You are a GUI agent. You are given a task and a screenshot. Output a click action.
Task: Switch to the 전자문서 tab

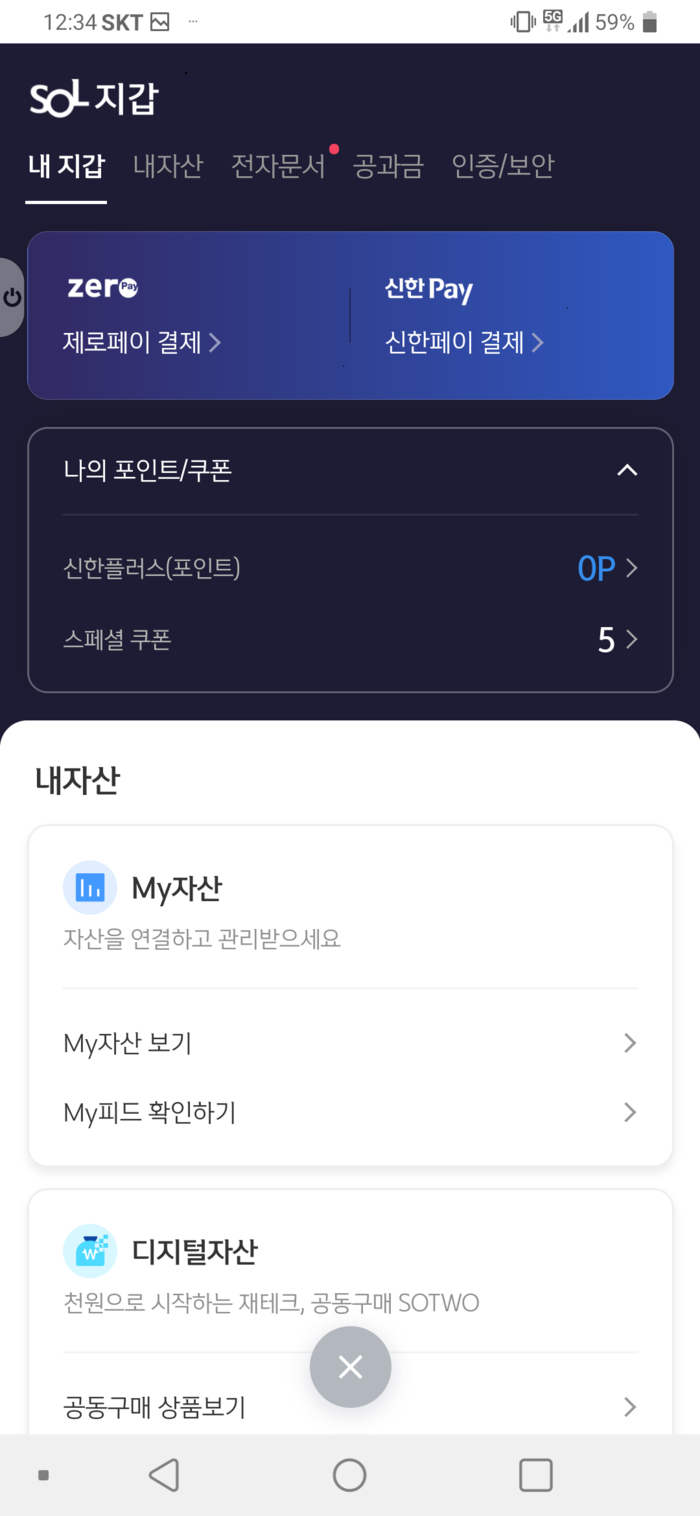pyautogui.click(x=278, y=166)
